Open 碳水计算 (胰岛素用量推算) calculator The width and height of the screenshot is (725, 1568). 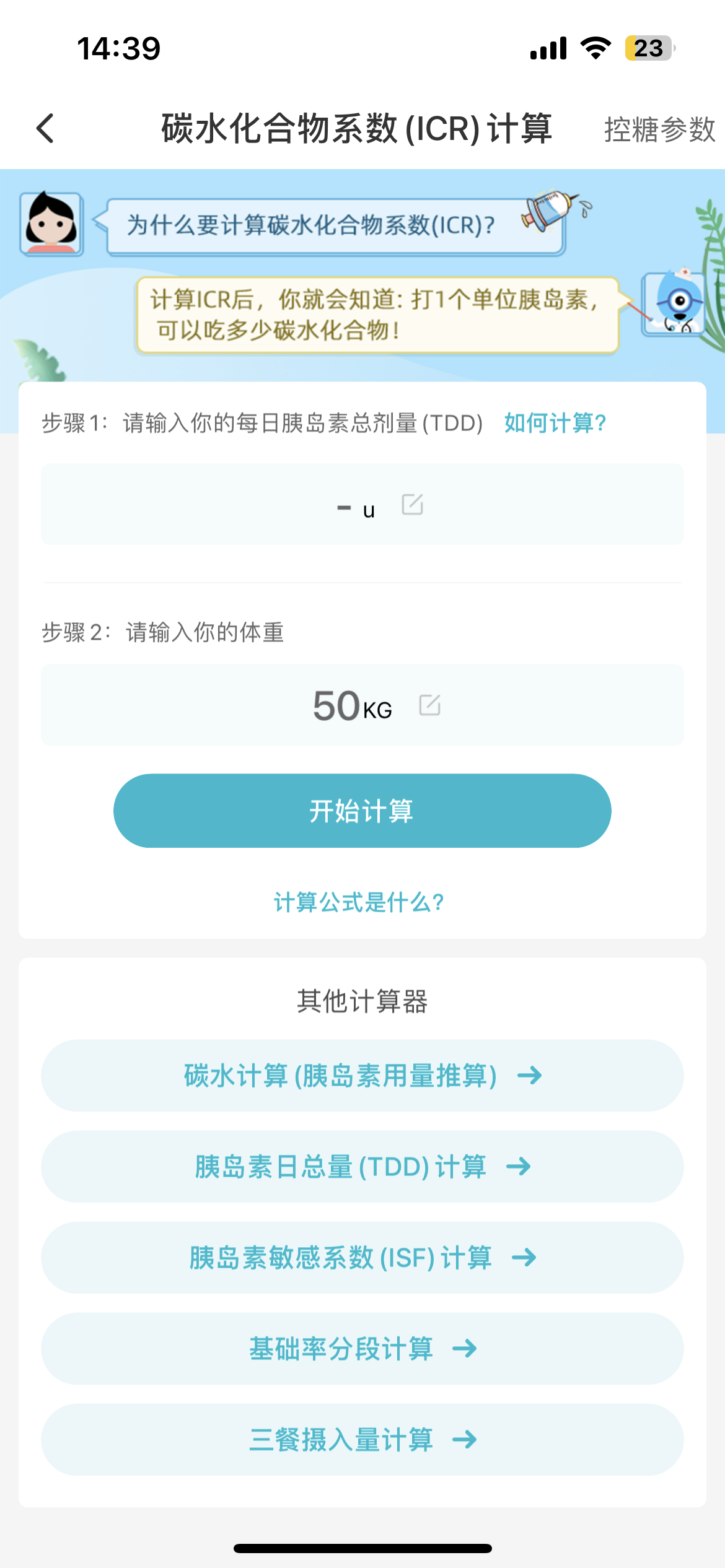tap(362, 1076)
